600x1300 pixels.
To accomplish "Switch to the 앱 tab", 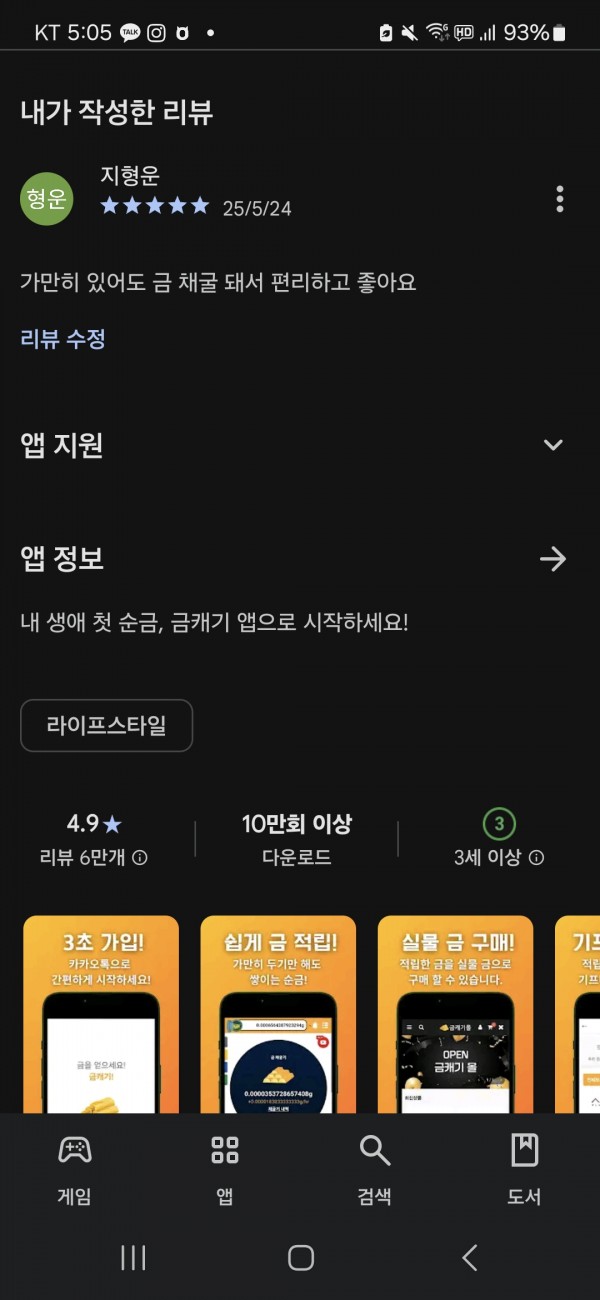I will pos(225,1169).
